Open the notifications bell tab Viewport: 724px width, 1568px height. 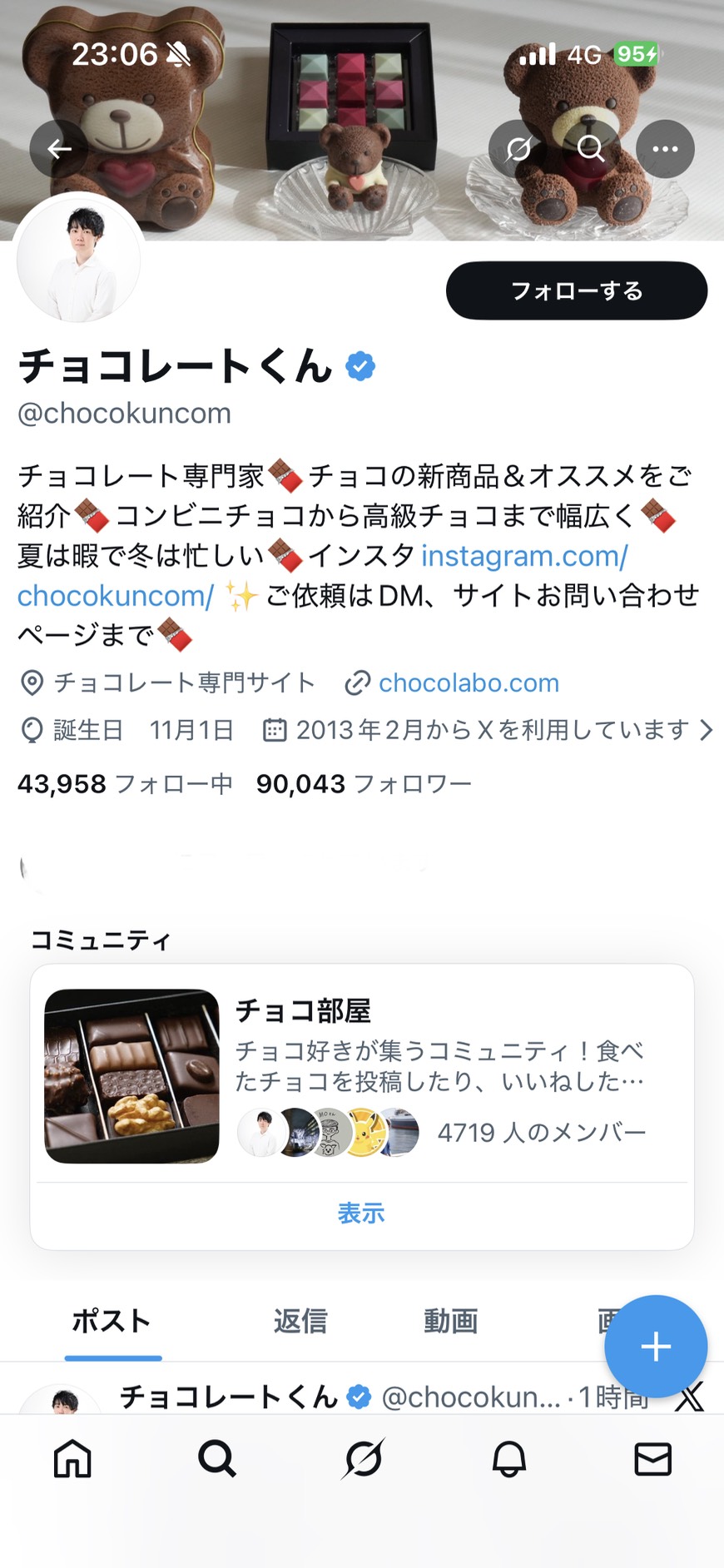tap(508, 1459)
